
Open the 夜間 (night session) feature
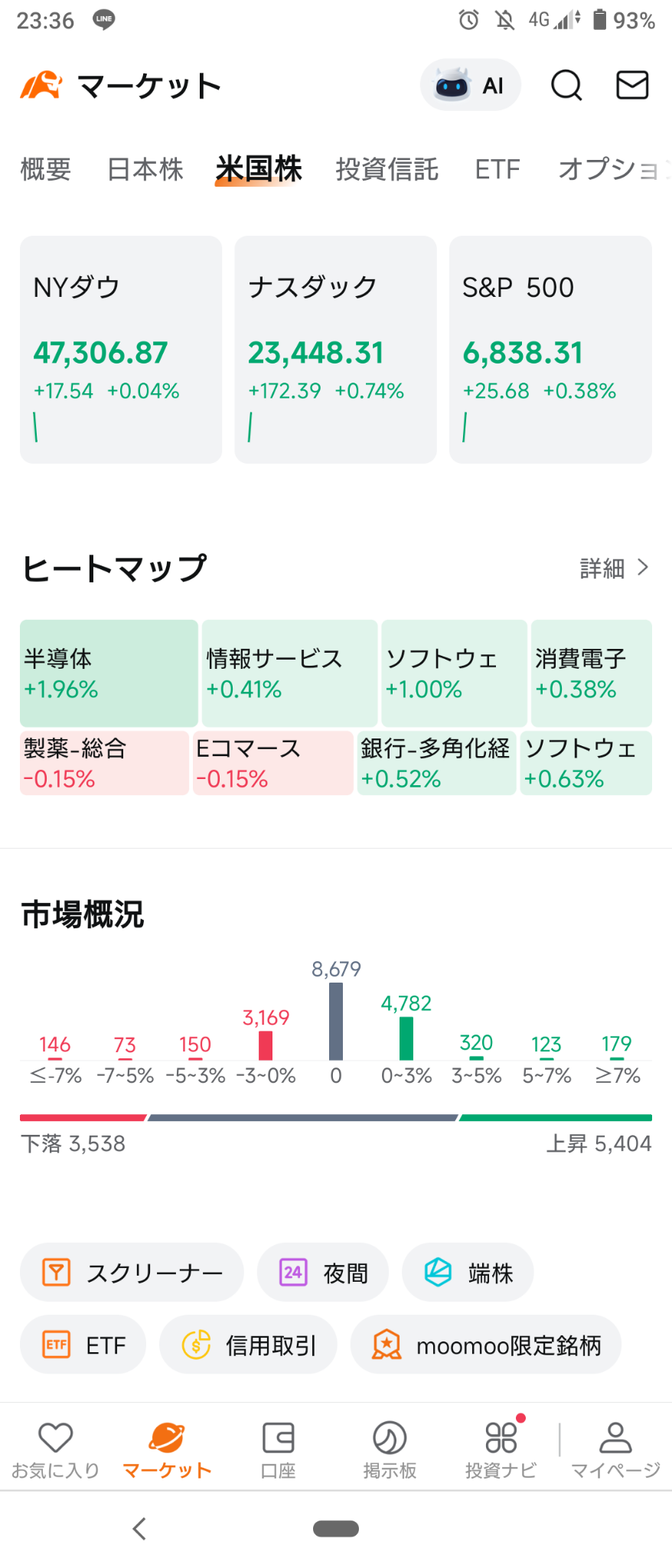(x=322, y=1272)
